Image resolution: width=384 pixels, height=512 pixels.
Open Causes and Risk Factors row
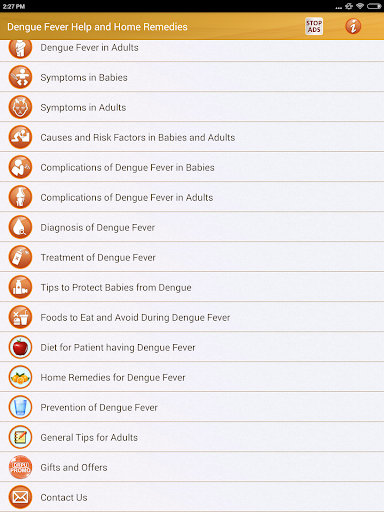(x=192, y=137)
